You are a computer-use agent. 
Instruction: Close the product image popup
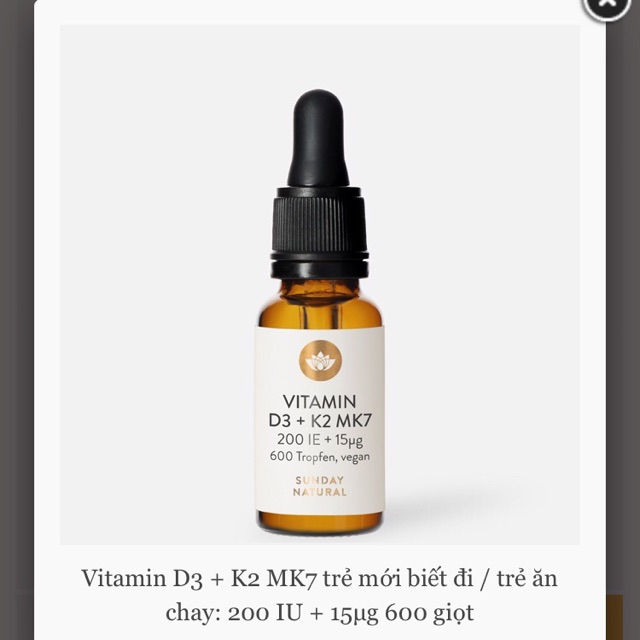pos(607,5)
